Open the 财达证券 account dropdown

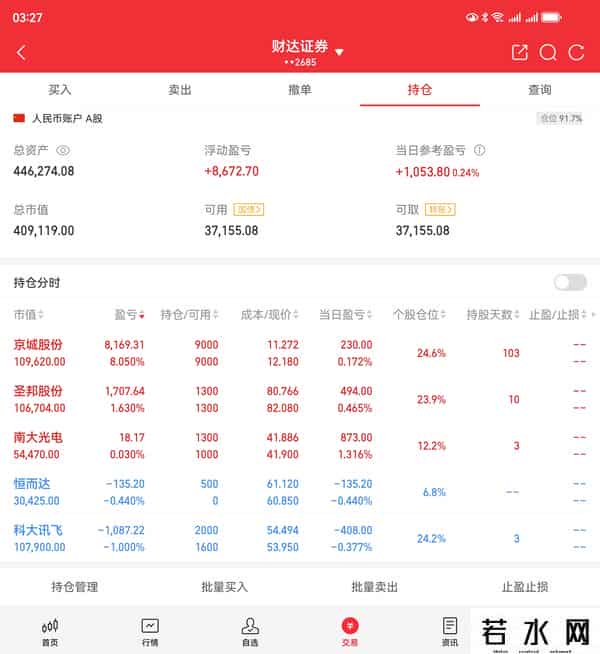(339, 51)
